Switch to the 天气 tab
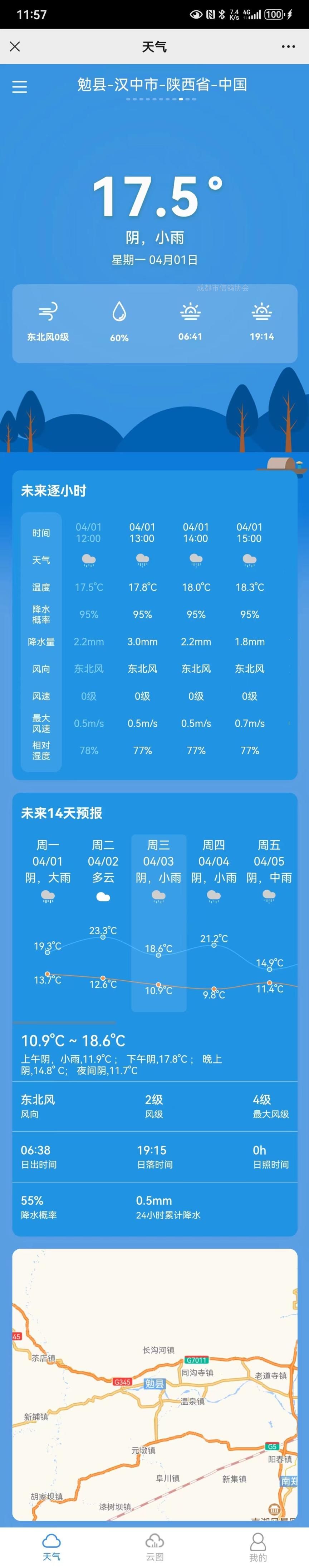 click(x=51, y=1546)
